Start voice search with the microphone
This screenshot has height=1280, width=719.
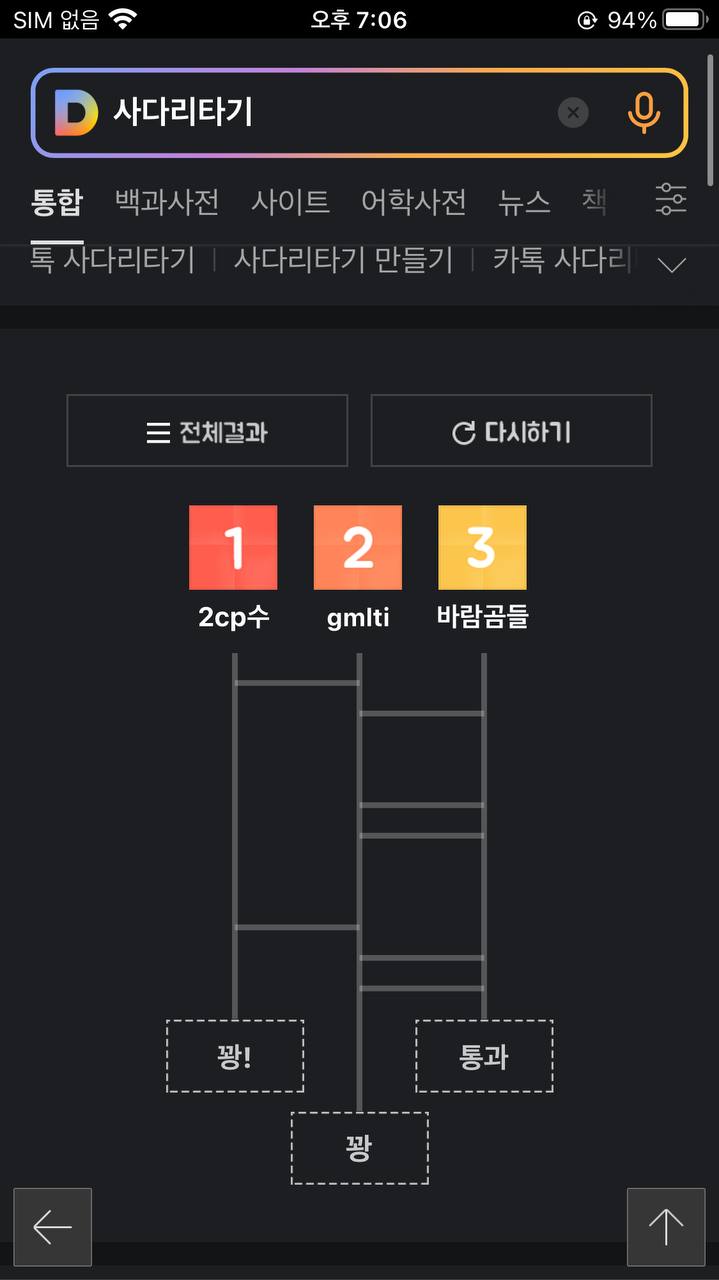point(644,112)
